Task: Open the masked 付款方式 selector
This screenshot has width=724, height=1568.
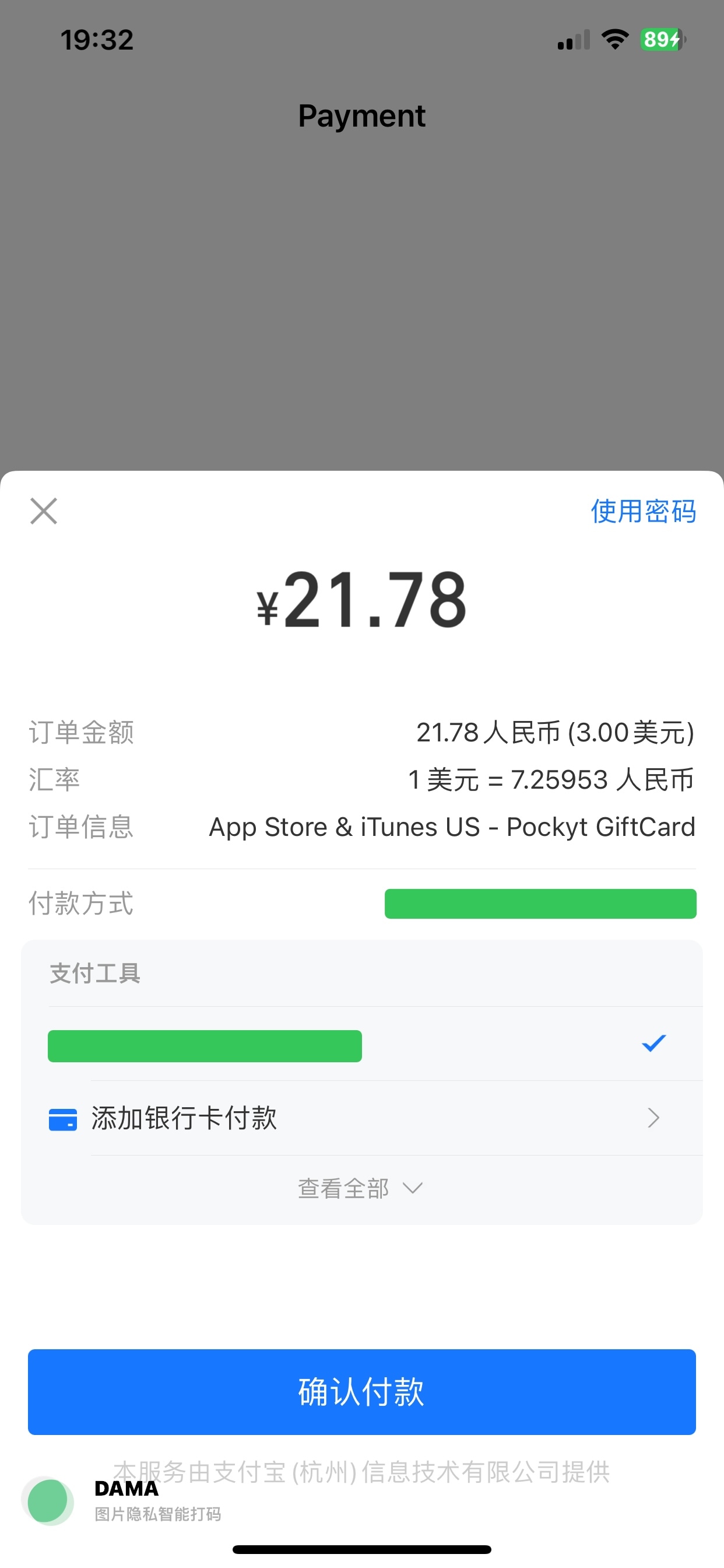Action: pos(540,904)
